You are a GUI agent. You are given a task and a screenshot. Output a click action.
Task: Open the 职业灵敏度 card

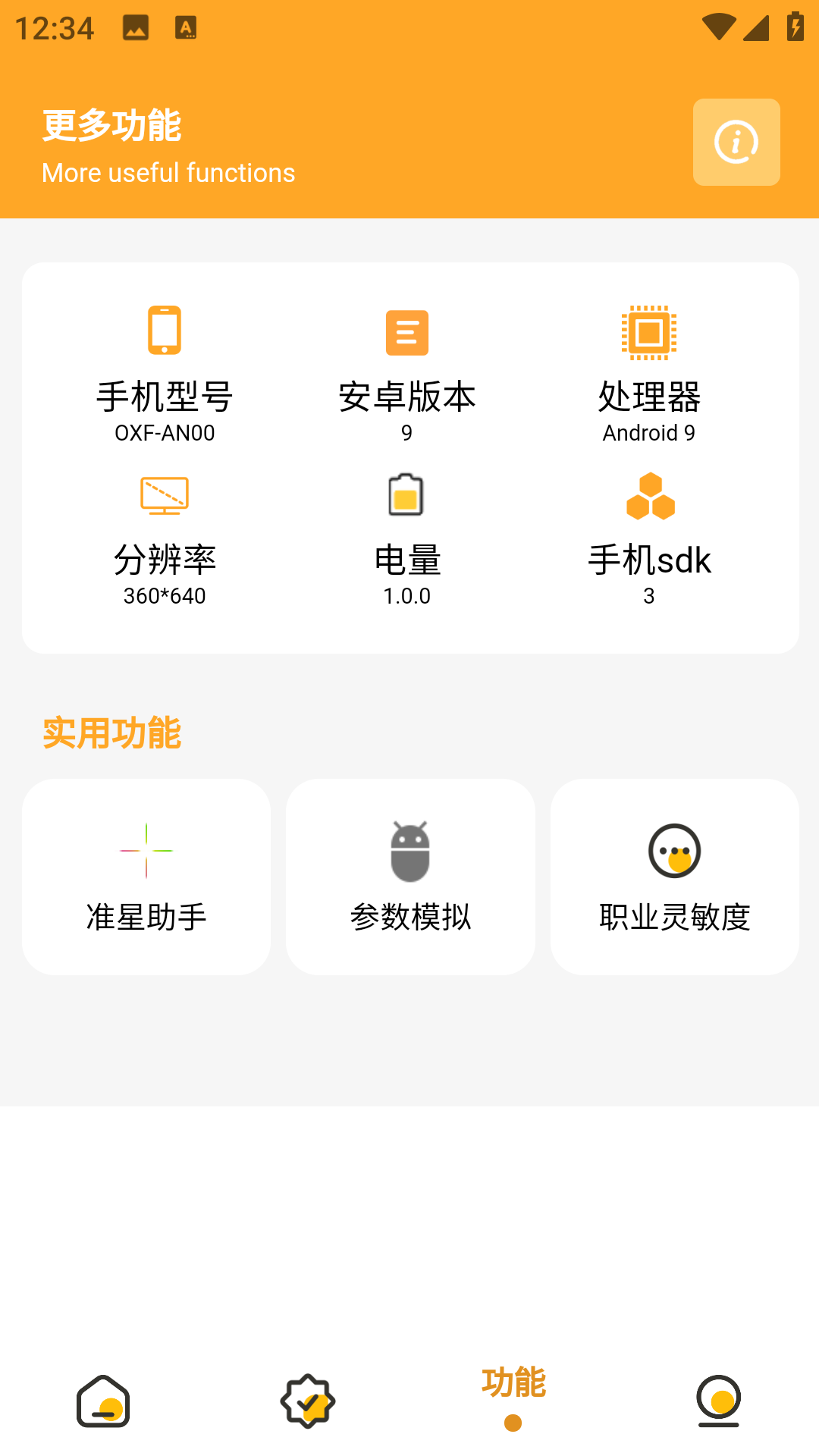(x=673, y=877)
